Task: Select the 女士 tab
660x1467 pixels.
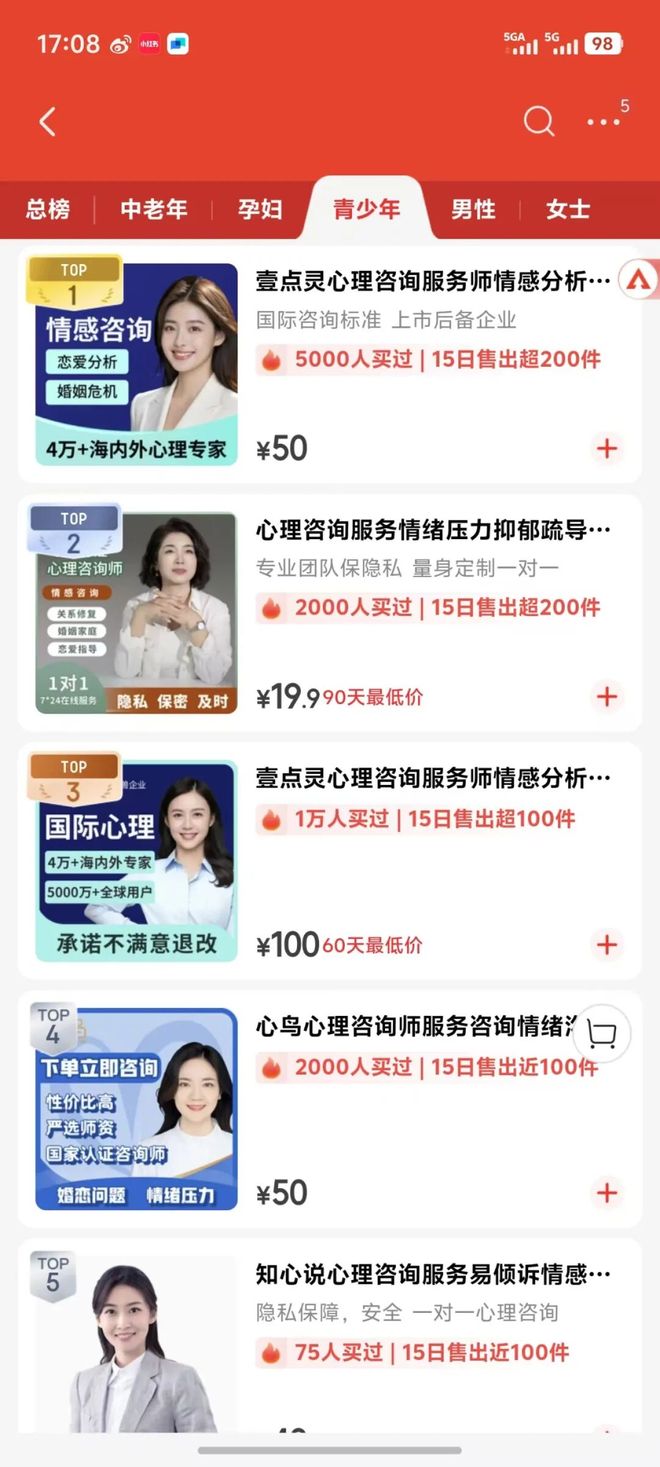Action: click(568, 209)
